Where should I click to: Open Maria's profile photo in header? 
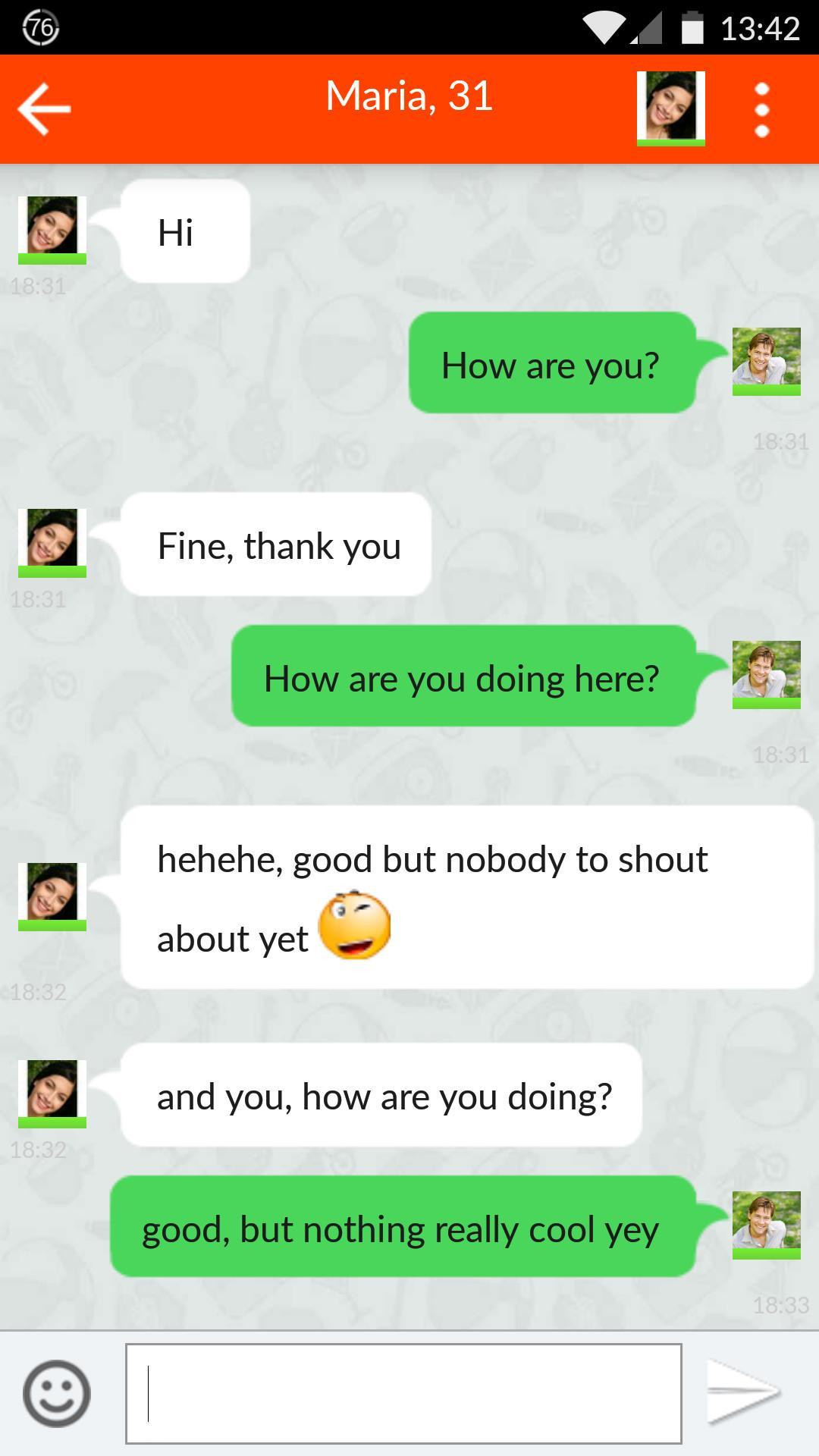coord(670,108)
